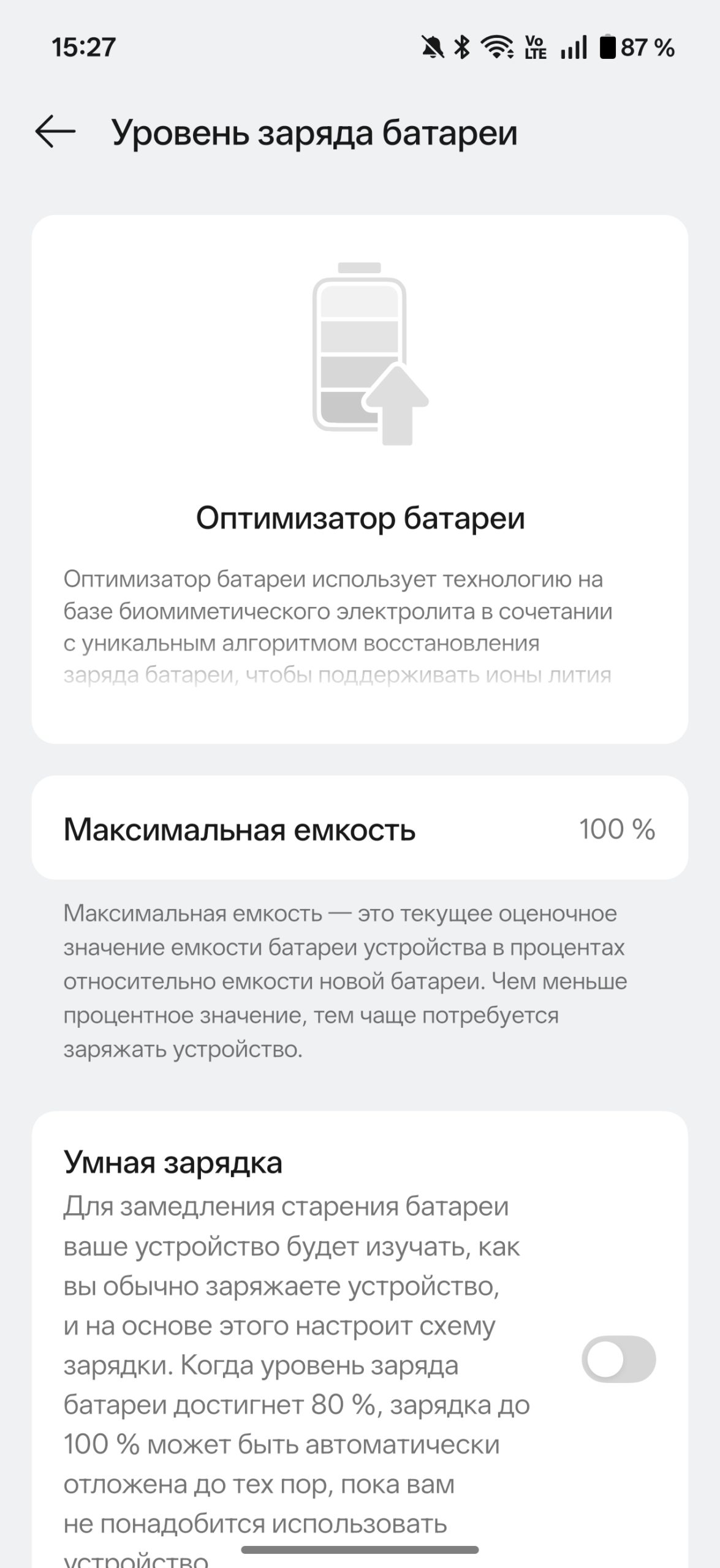Go back using the top arrow
This screenshot has height=1568, width=720.
pyautogui.click(x=55, y=132)
